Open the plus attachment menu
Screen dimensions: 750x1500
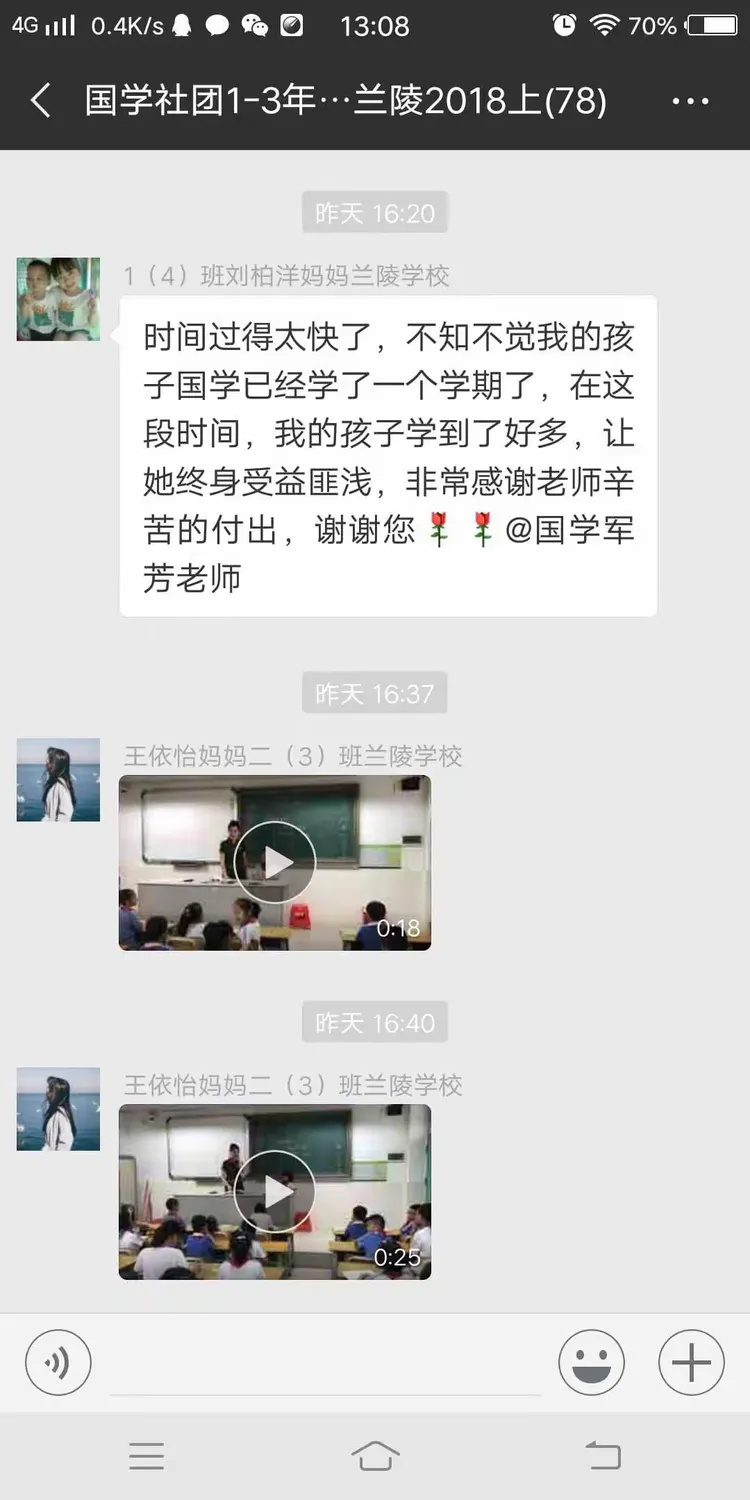tap(691, 1363)
